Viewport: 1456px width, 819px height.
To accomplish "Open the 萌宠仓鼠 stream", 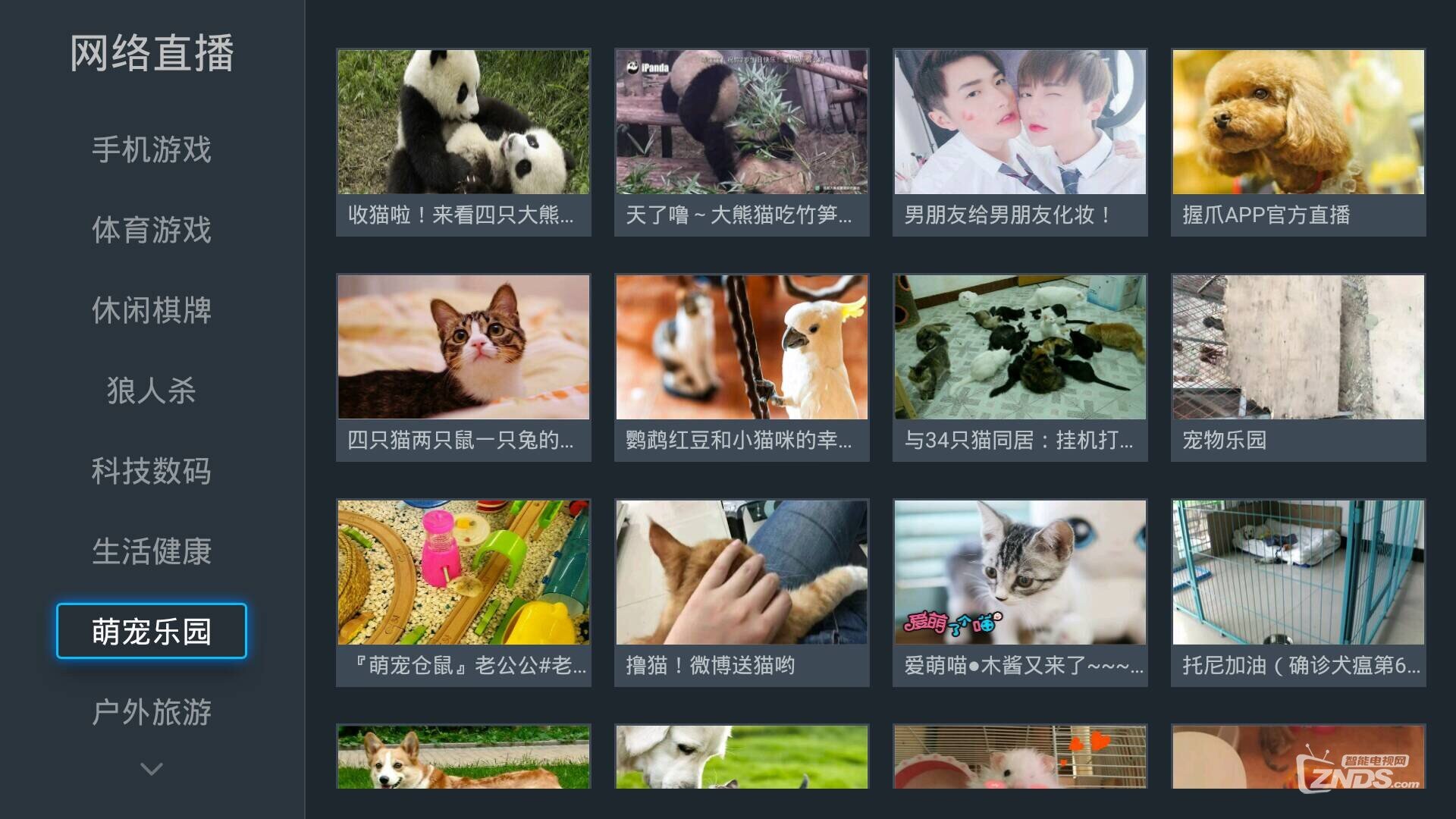I will 463,593.
